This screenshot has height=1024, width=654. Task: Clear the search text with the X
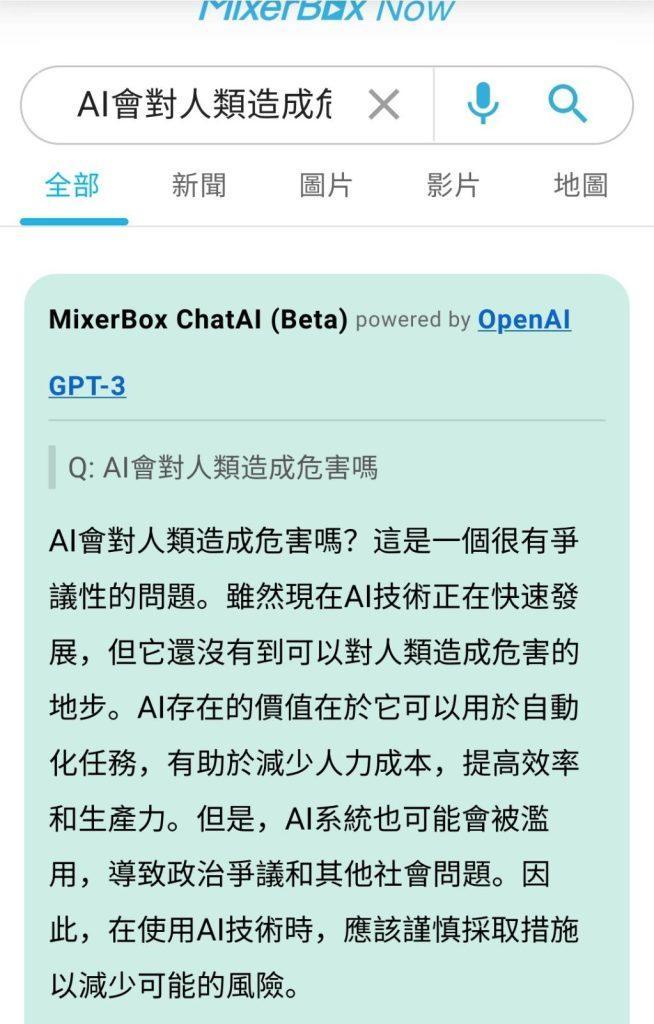point(383,104)
